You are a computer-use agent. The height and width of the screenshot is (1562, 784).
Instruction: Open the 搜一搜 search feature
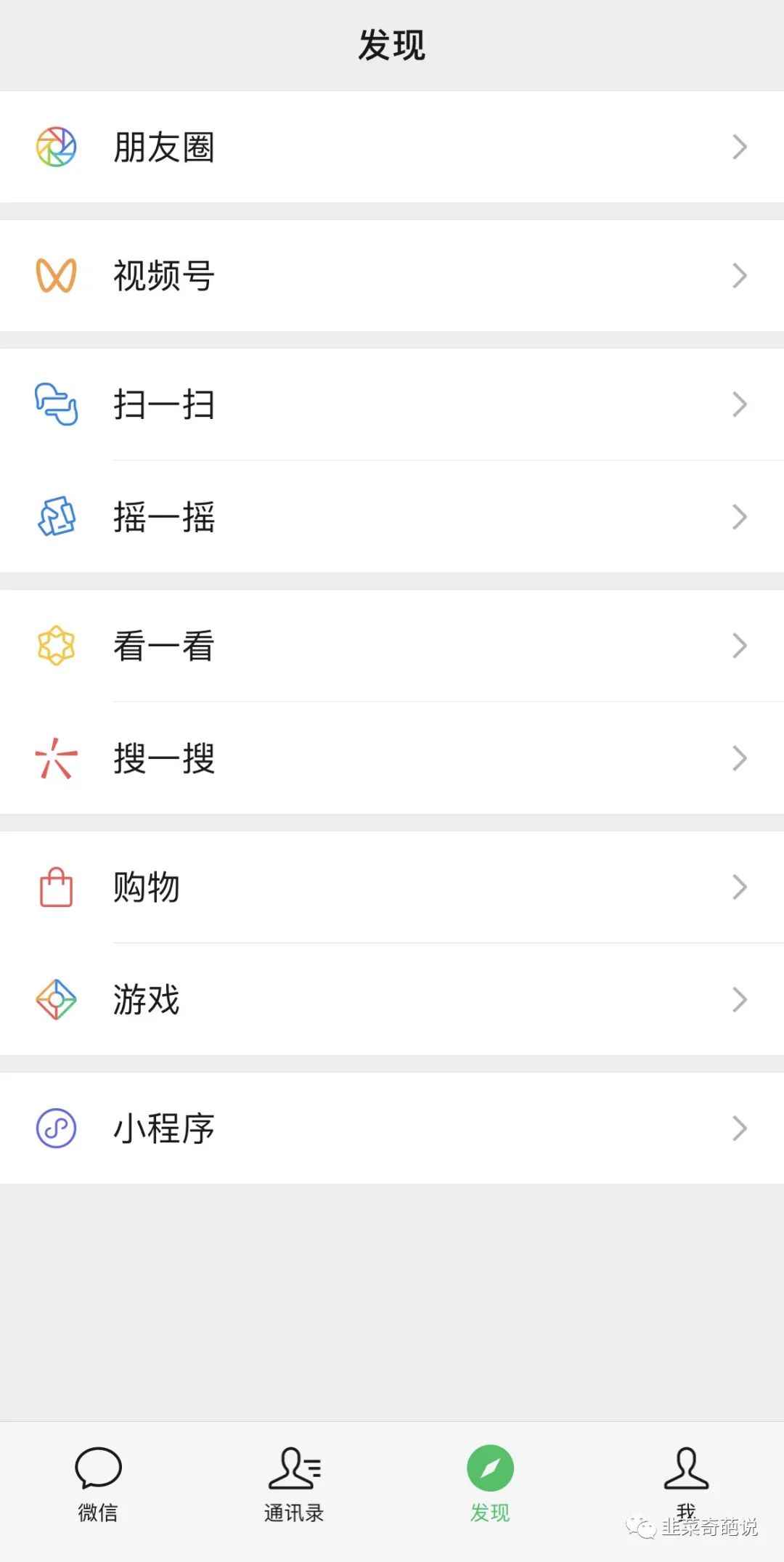[x=163, y=758]
